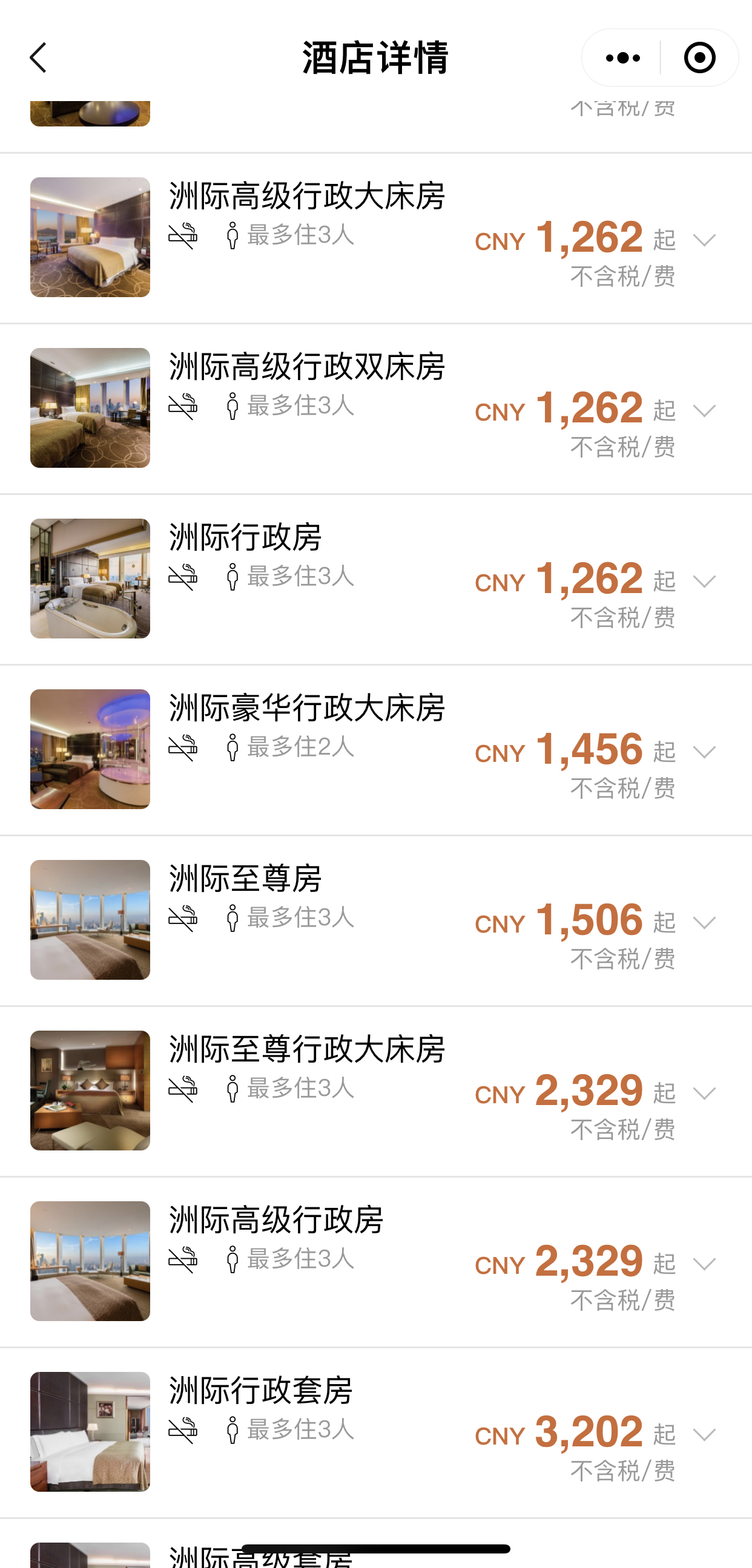Expand rates for 洲际豪华行政大床房

pos(705,752)
